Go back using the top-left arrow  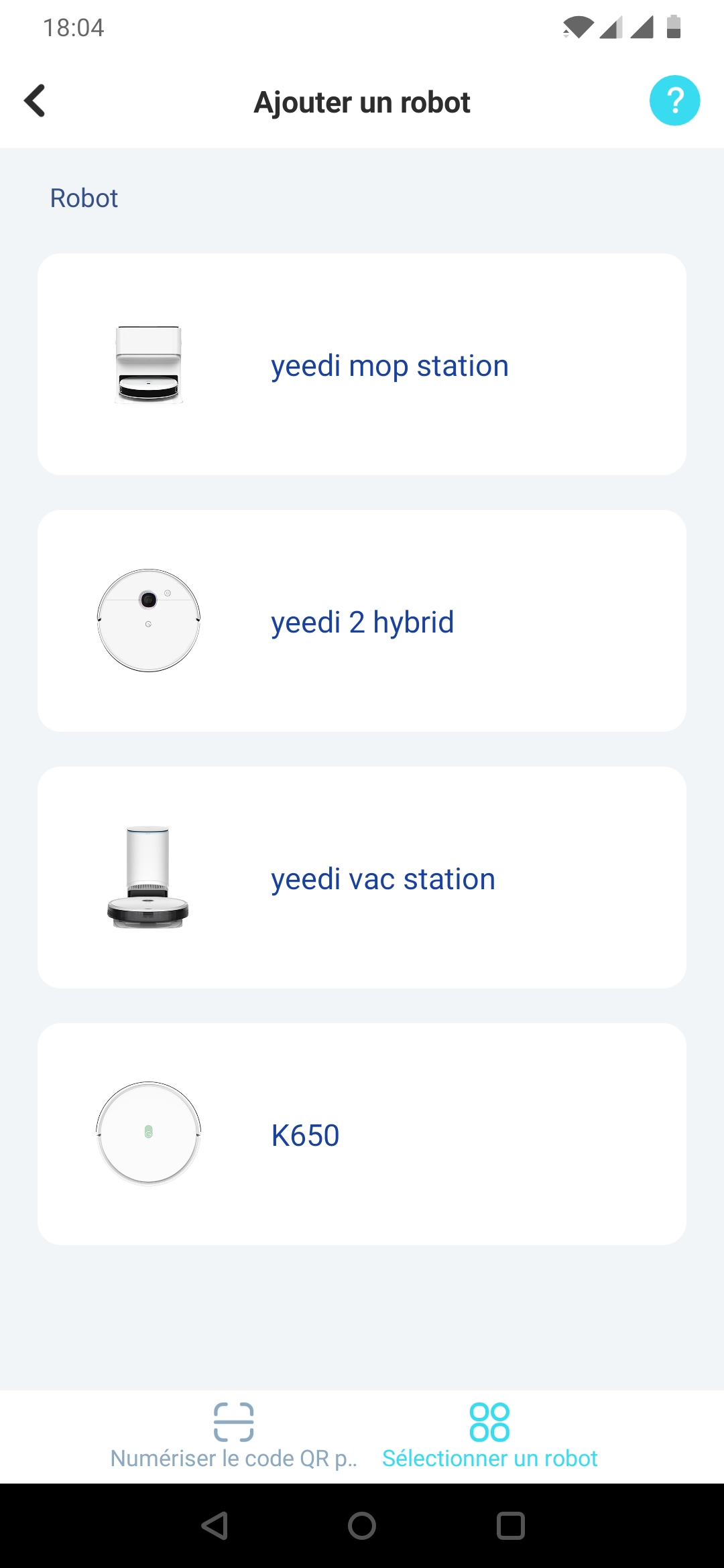point(35,101)
